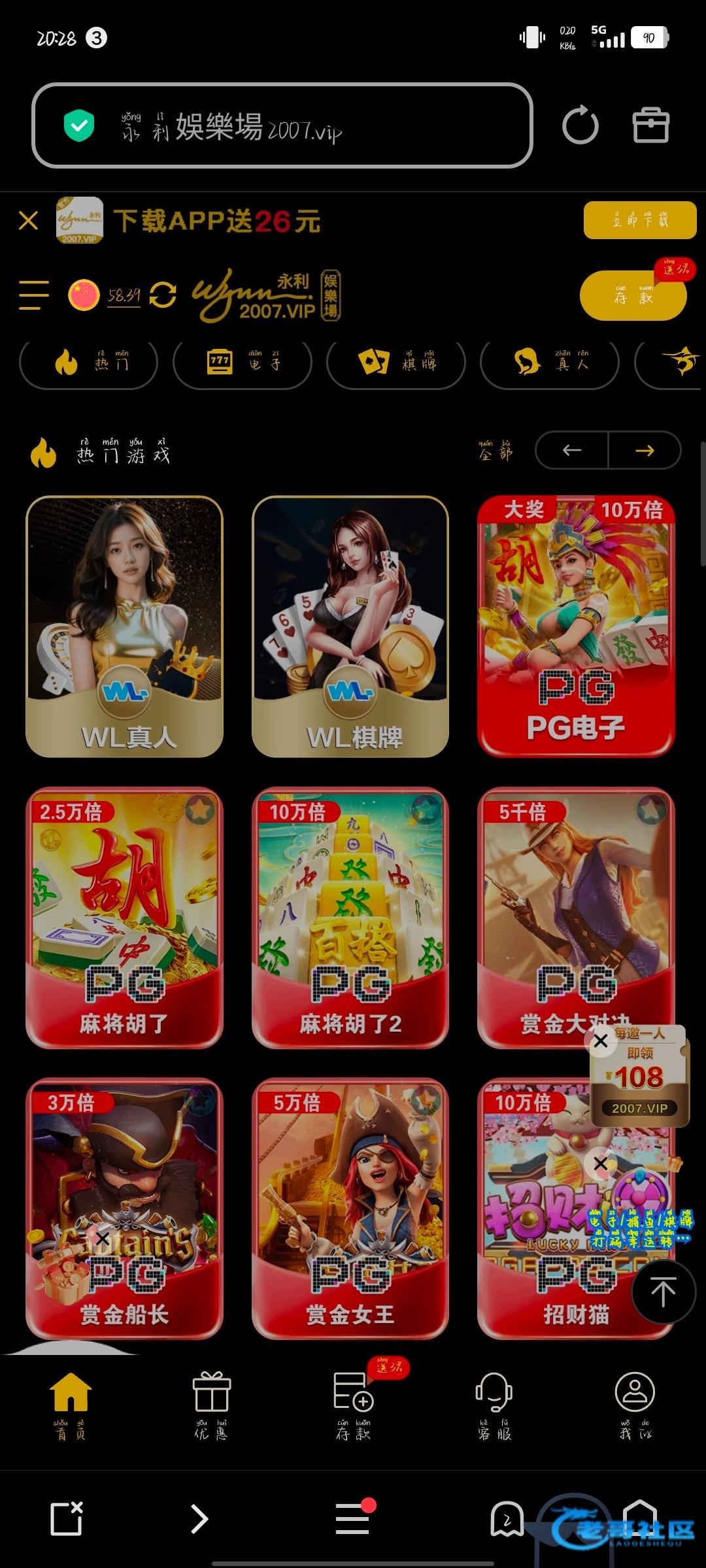Viewport: 706px width, 1568px height.
Task: Reload the page with the refresh icon
Action: [x=580, y=126]
